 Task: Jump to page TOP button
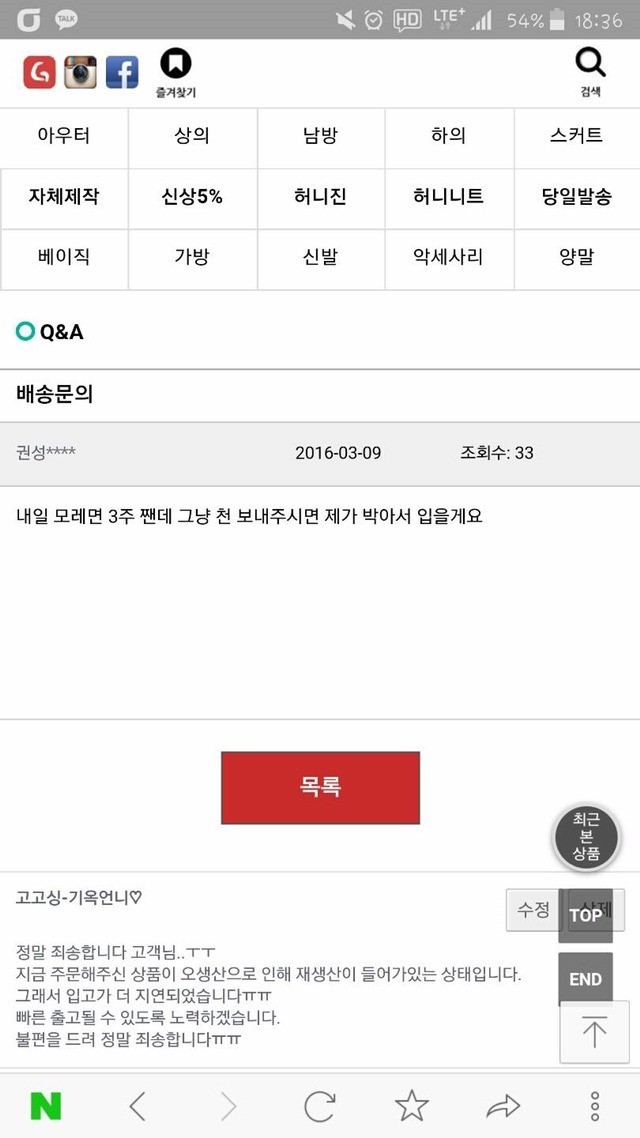pyautogui.click(x=586, y=915)
